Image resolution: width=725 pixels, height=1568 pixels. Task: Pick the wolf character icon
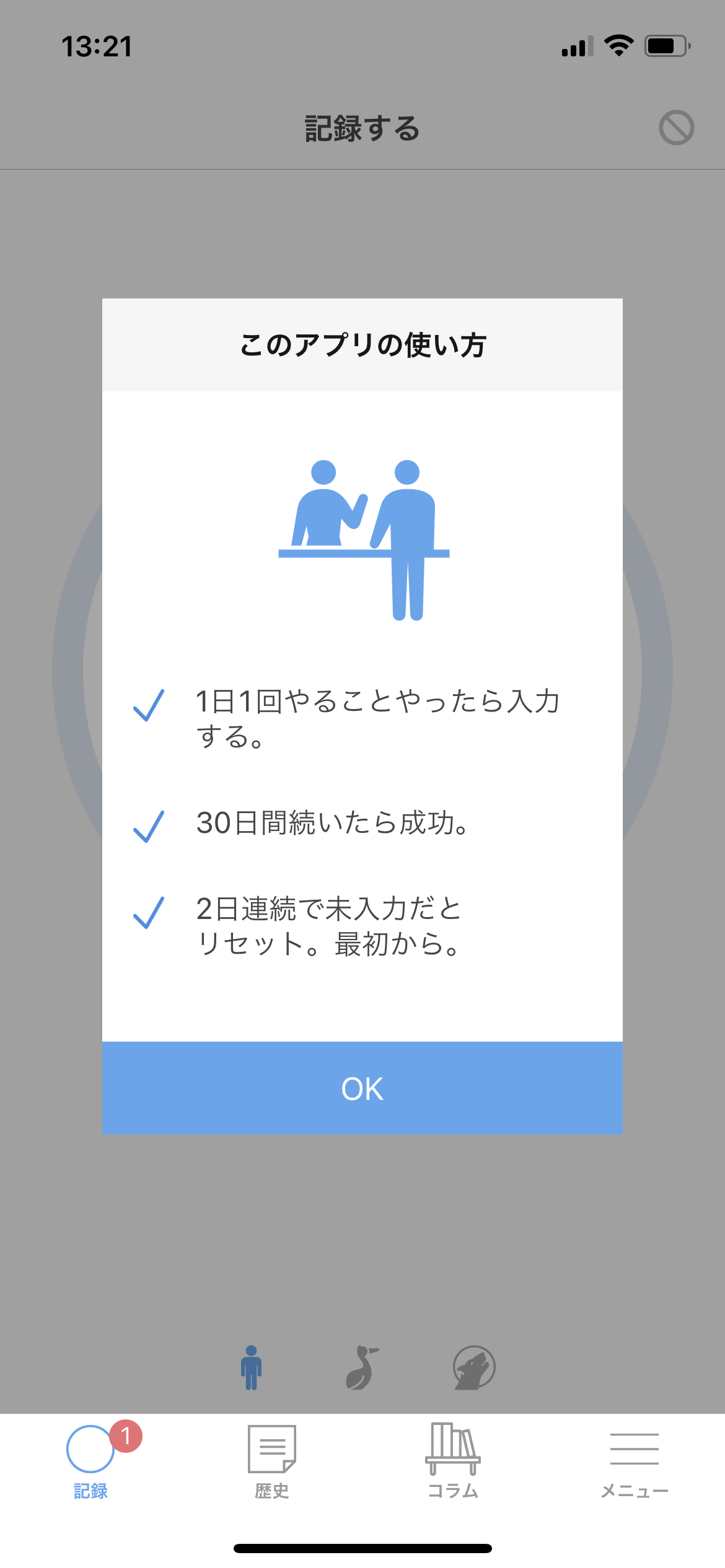pos(474,1367)
